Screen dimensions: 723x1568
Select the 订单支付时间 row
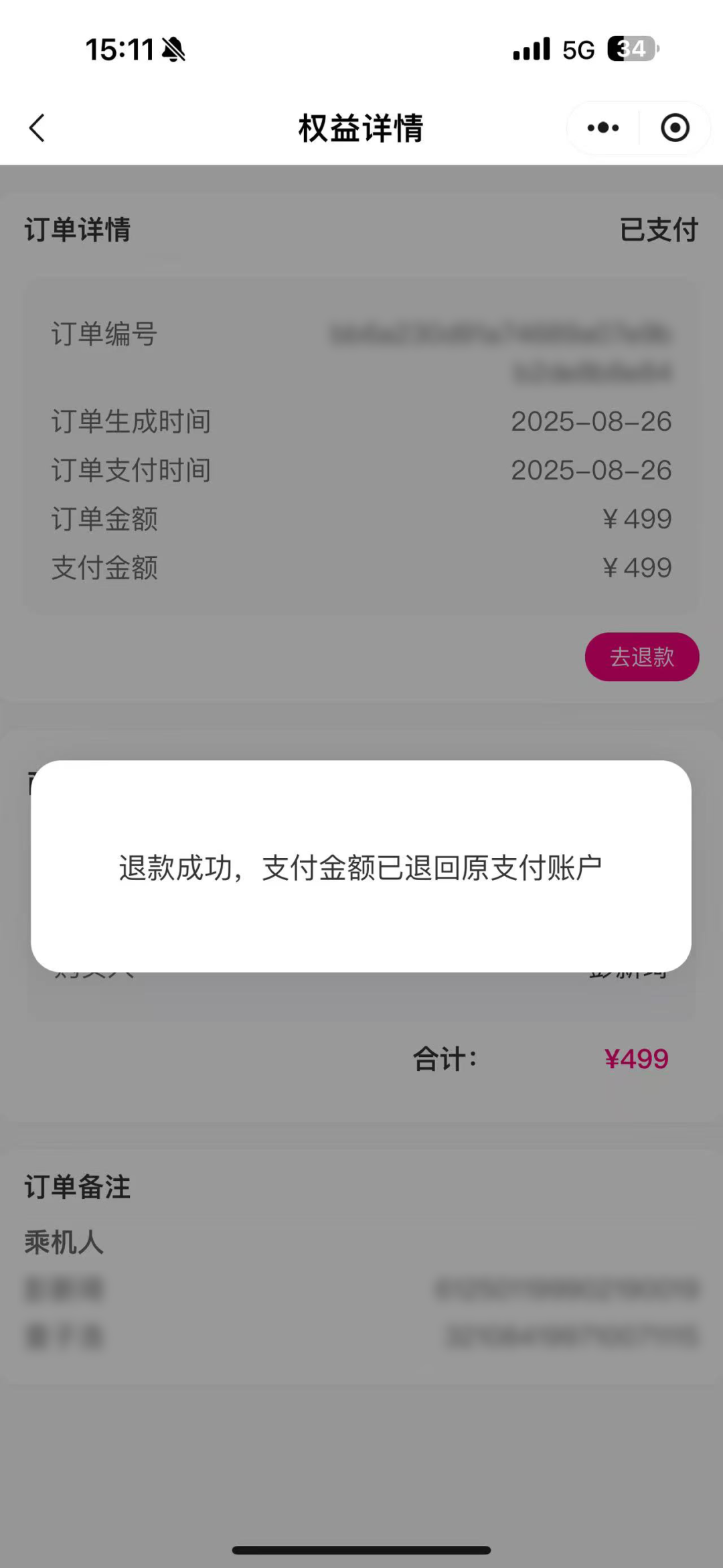[361, 470]
